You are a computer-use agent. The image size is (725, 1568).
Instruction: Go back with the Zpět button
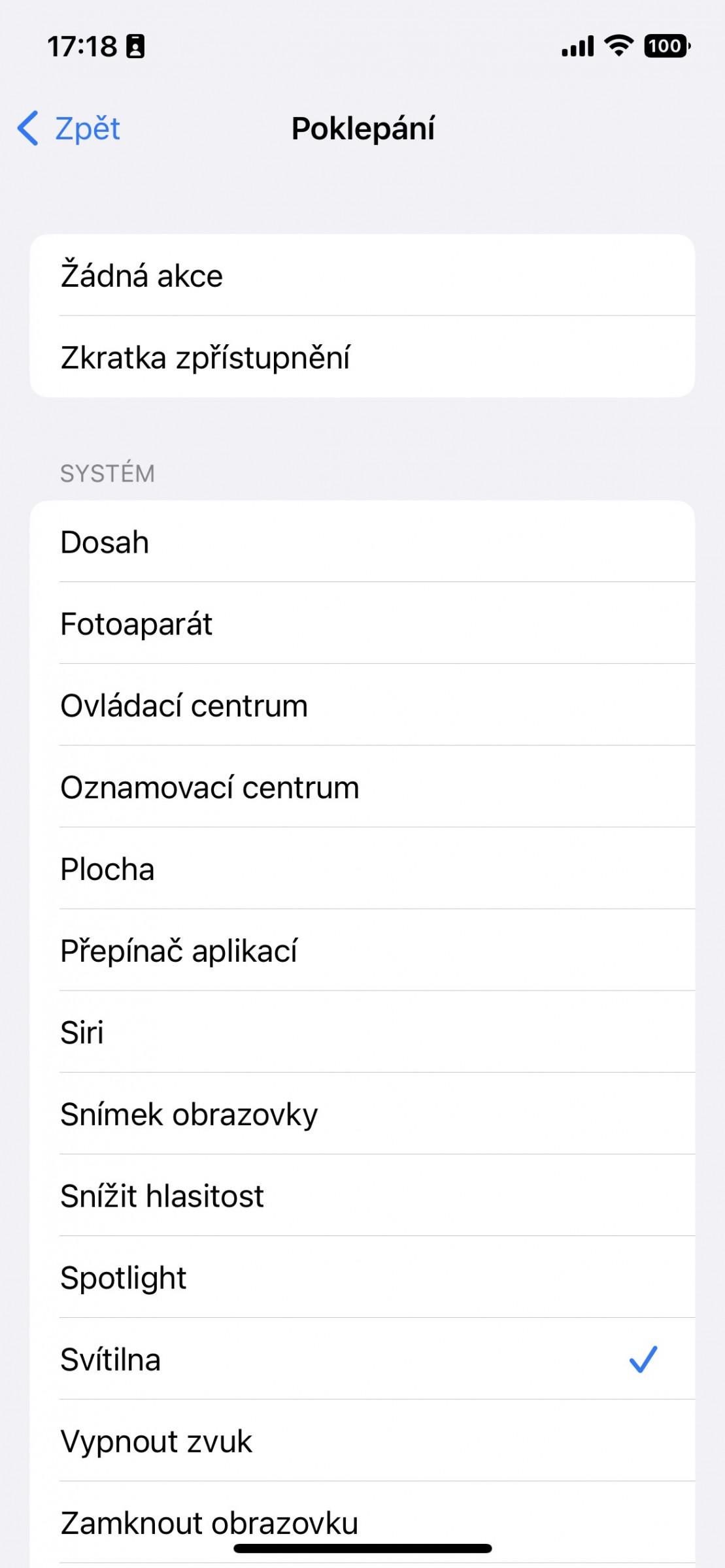[x=69, y=128]
